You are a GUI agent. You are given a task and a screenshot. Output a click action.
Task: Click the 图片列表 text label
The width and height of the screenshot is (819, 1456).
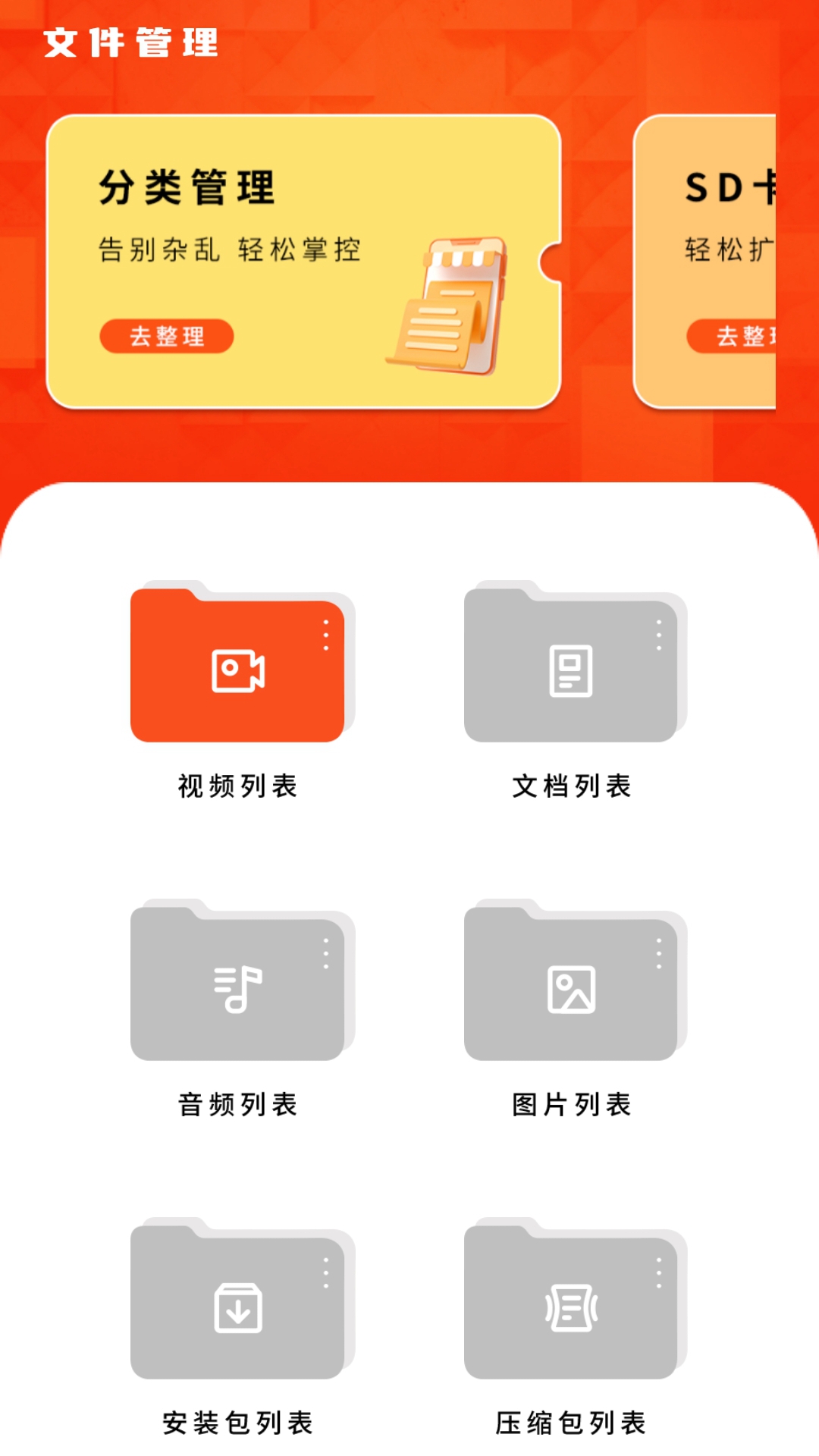(x=574, y=1105)
